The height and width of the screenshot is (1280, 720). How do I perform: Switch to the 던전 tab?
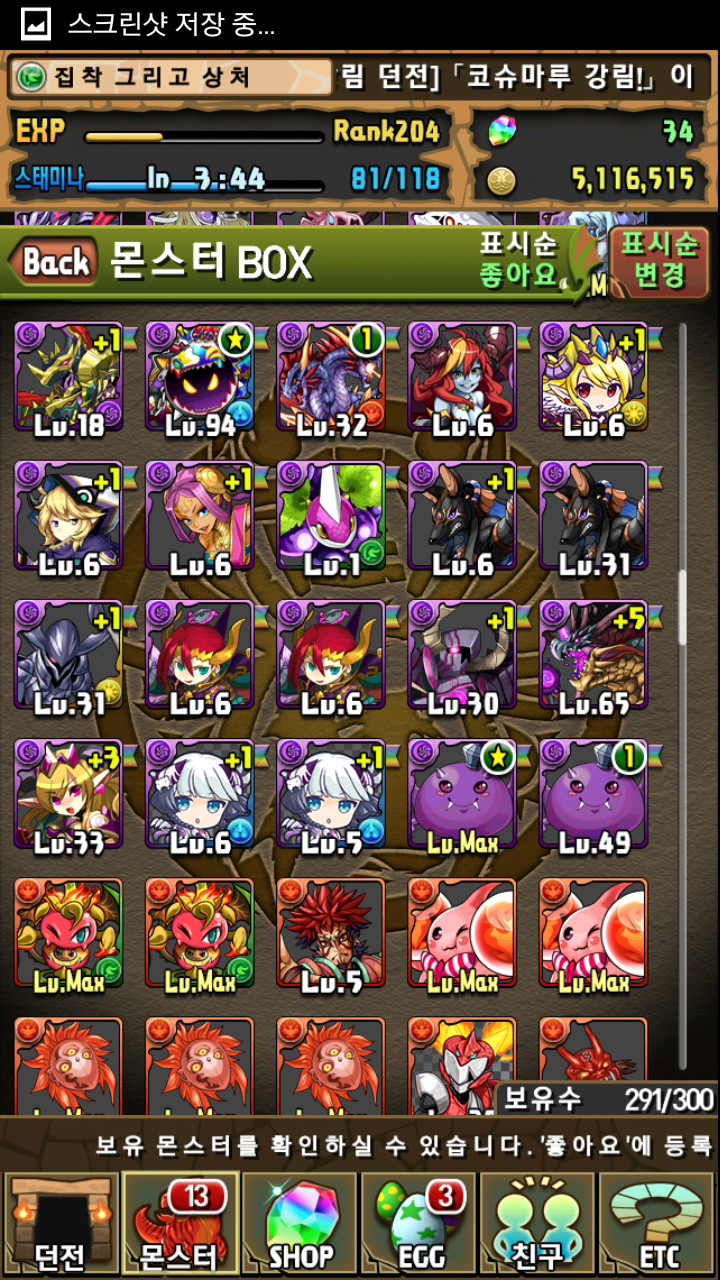(59, 1225)
